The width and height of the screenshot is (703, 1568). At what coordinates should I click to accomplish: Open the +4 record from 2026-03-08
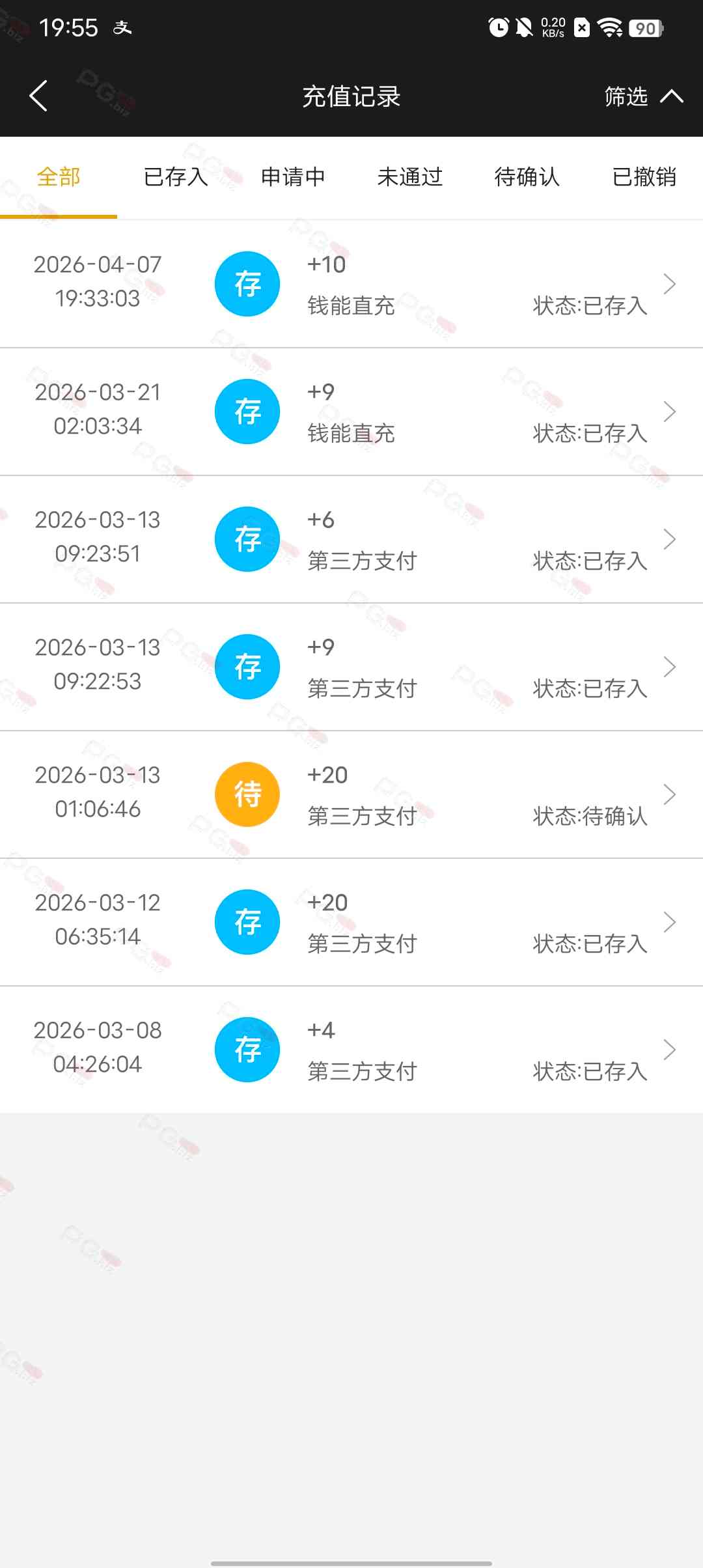351,1050
